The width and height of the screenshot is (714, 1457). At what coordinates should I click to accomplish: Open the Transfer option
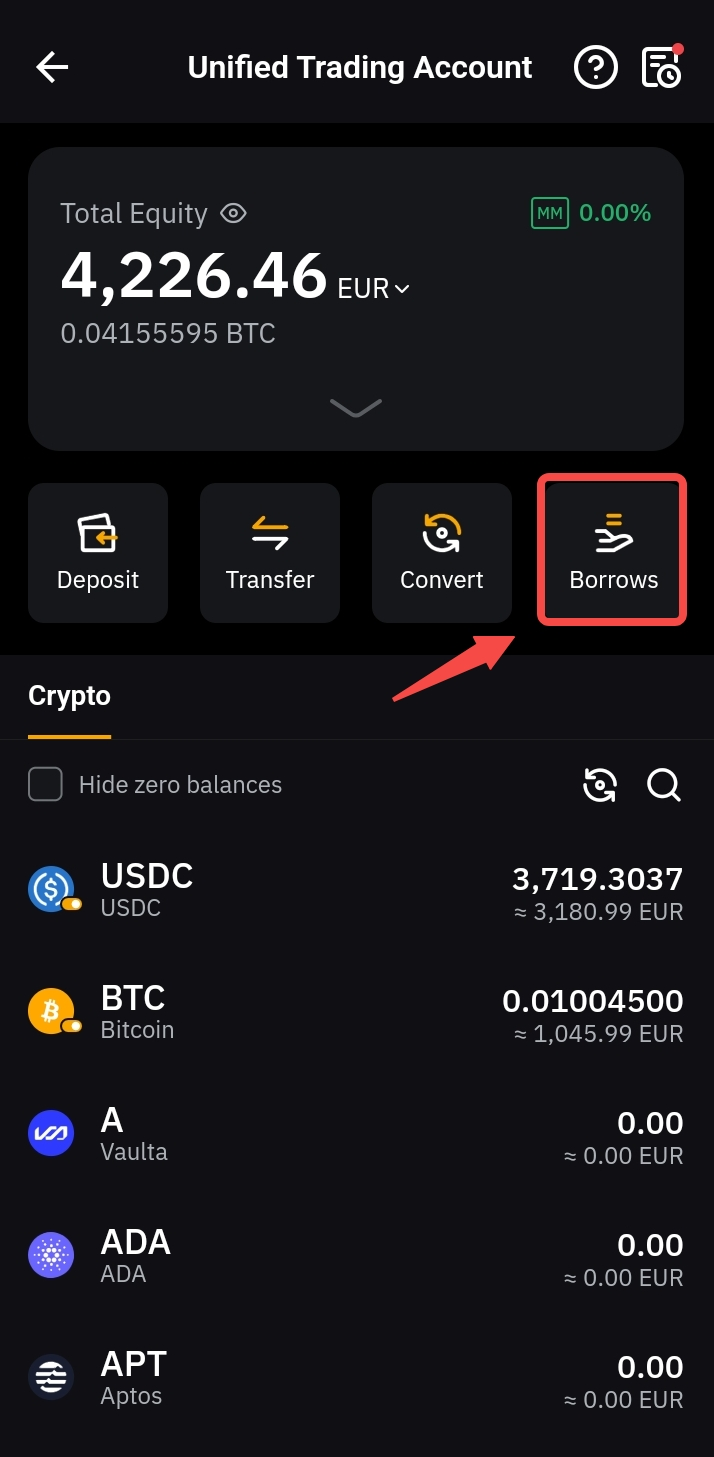coord(270,553)
